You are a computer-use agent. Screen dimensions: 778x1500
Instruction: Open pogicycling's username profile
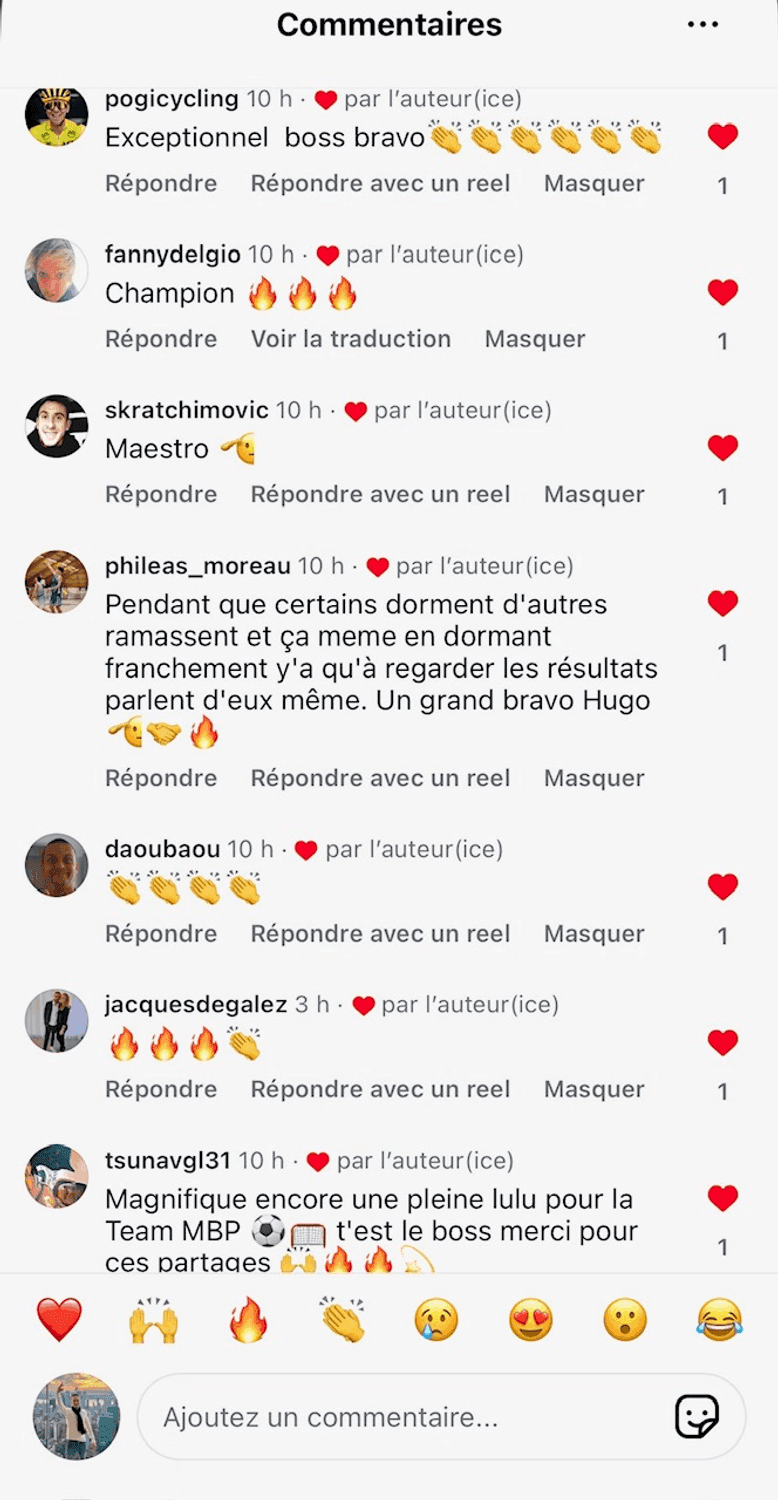pyautogui.click(x=171, y=99)
